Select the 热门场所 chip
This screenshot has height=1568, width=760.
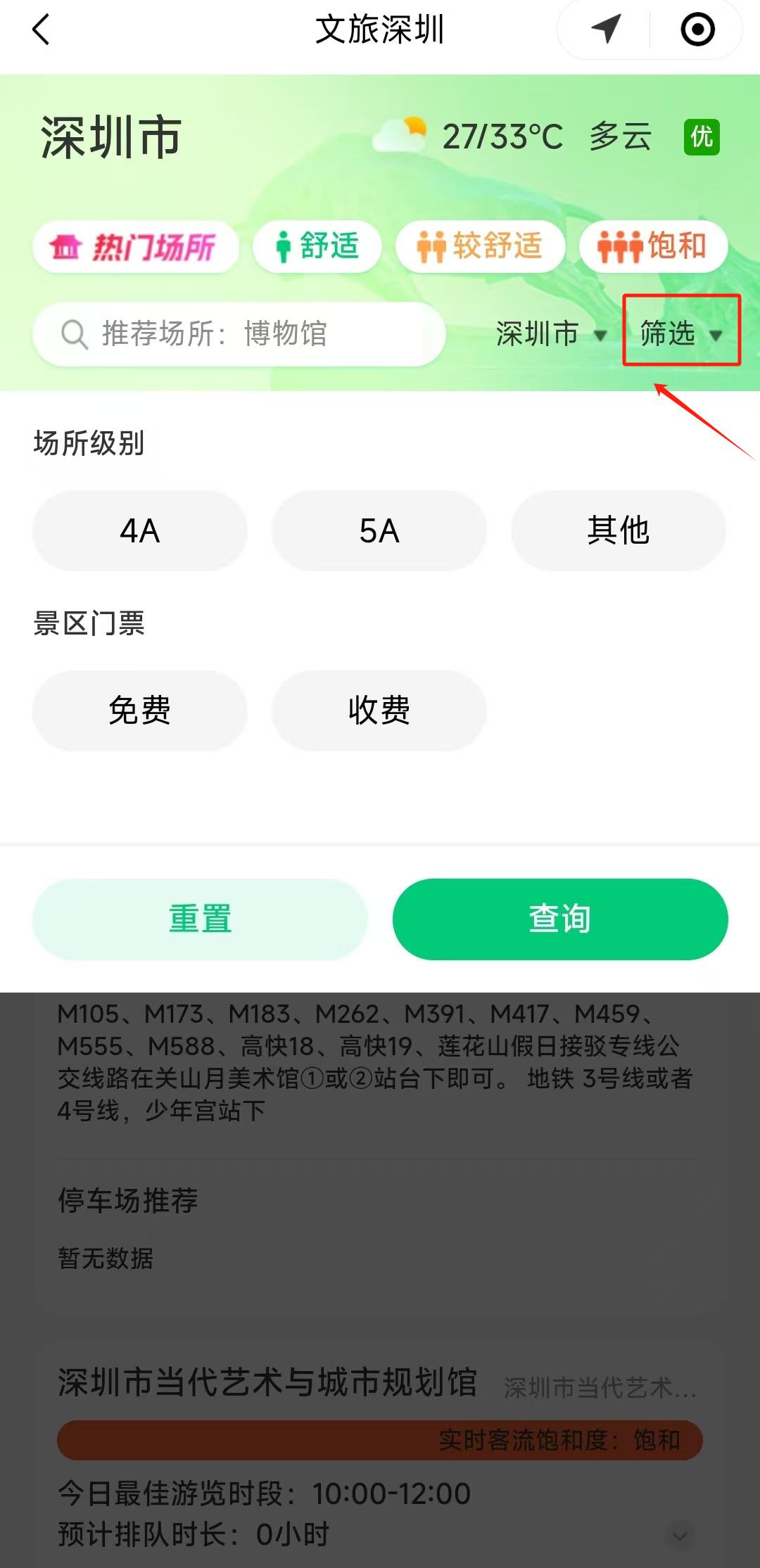pyautogui.click(x=135, y=247)
